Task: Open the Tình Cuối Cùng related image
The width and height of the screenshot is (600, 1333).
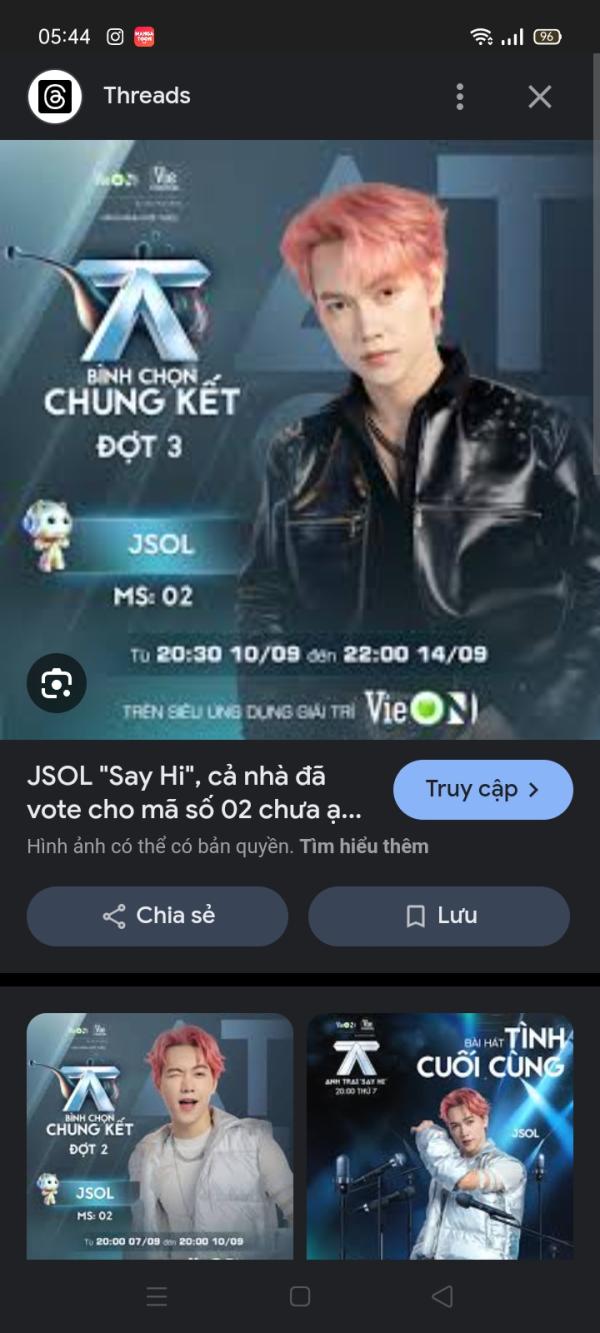Action: pos(440,1135)
